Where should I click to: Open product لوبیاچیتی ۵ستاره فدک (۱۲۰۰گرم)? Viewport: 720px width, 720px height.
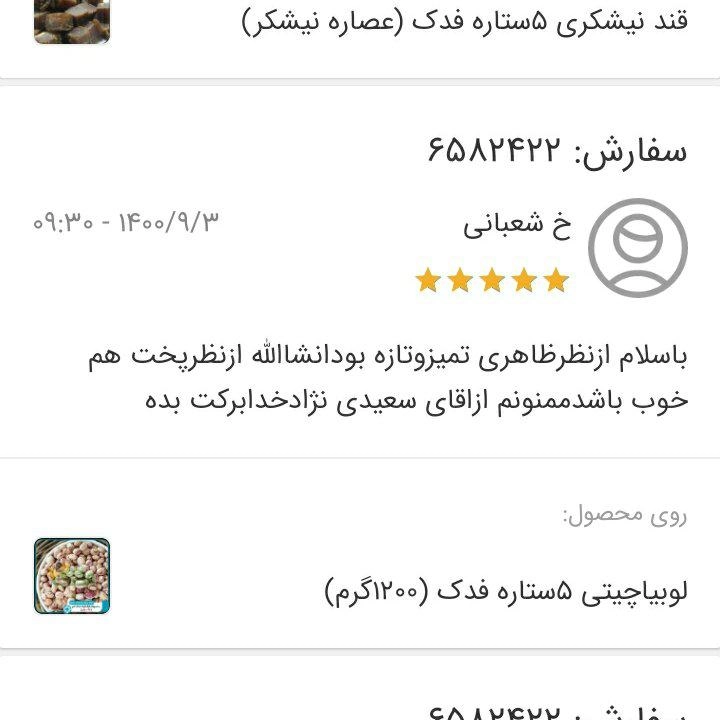(x=507, y=591)
